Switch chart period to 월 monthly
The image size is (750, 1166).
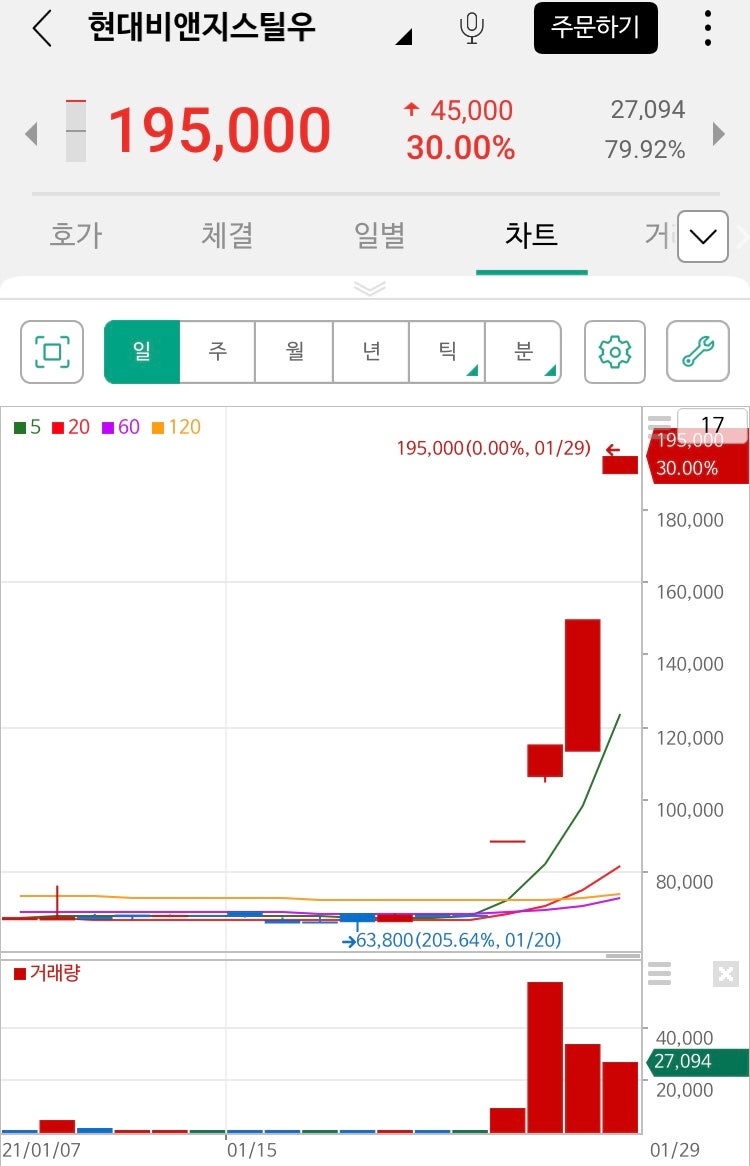[294, 352]
